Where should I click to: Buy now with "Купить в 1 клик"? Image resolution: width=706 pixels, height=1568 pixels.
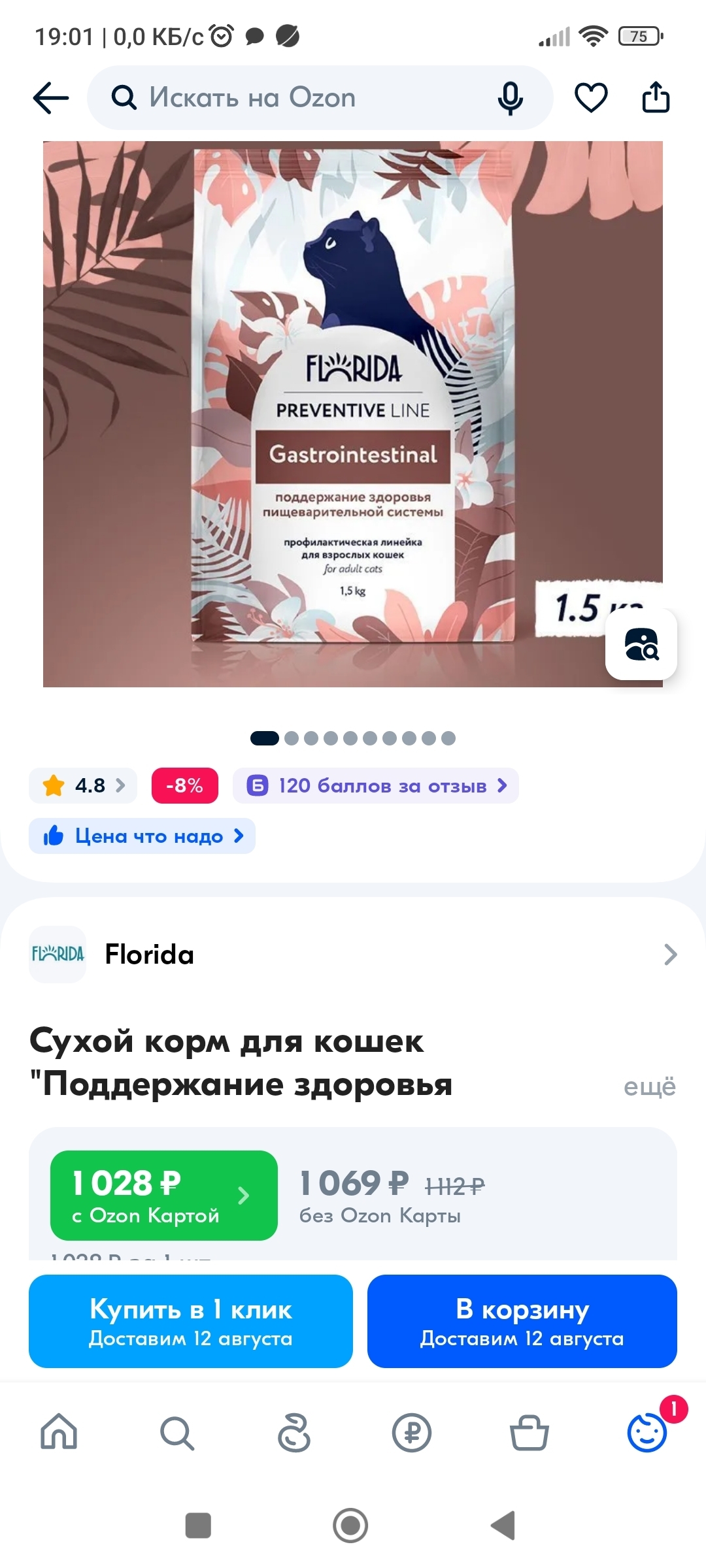(191, 1321)
